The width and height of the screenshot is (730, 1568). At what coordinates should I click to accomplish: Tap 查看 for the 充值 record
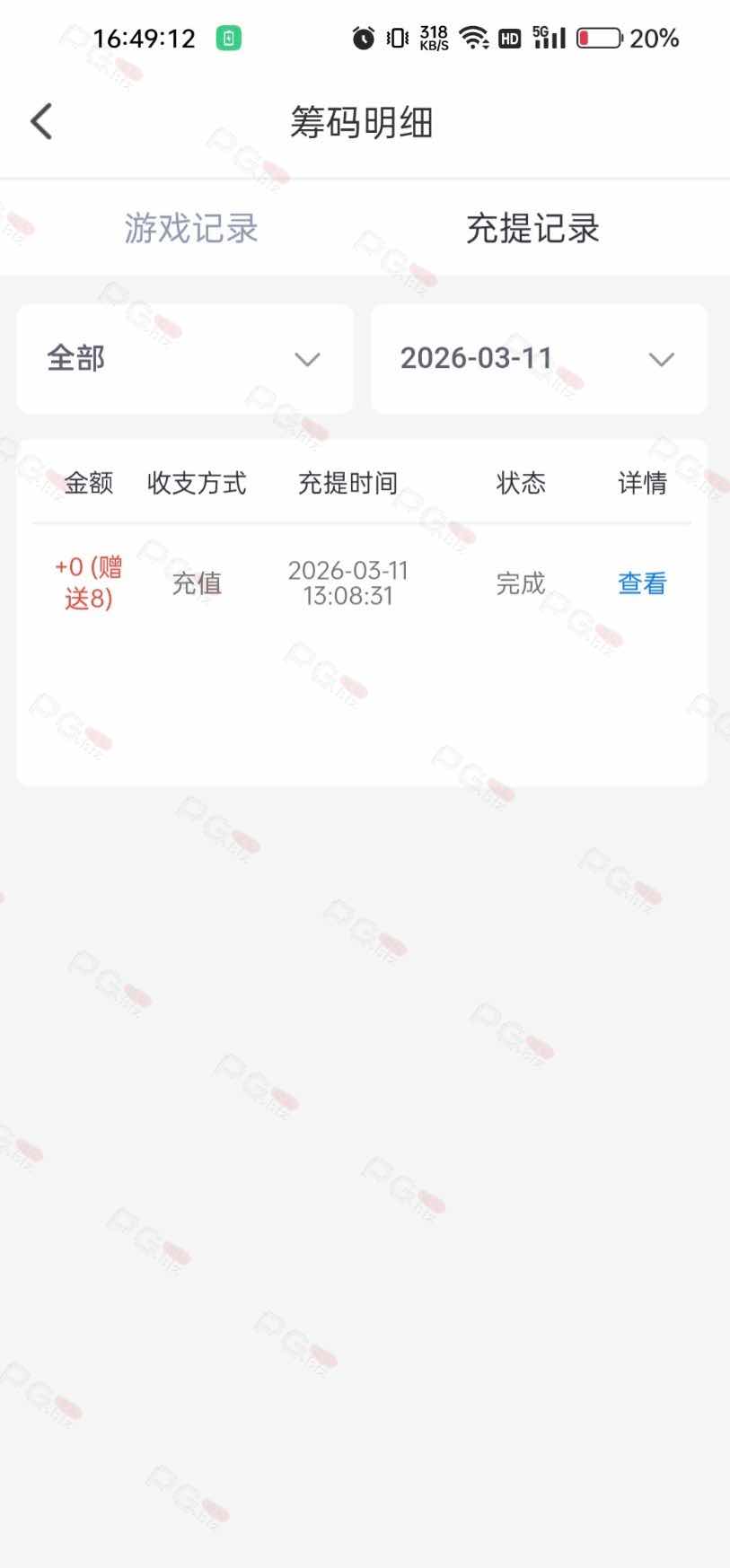642,583
